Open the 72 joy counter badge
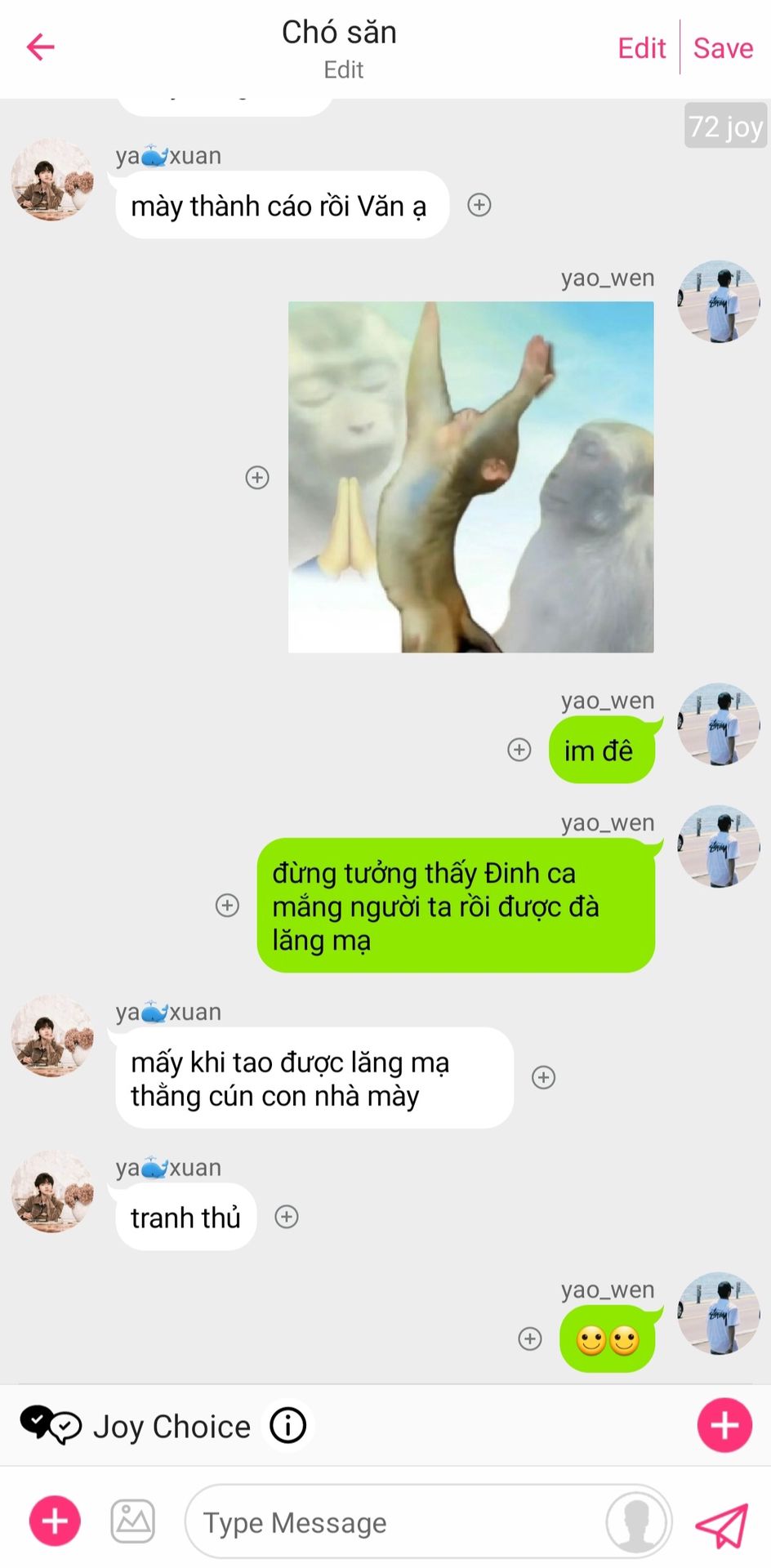771x1568 pixels. point(725,126)
